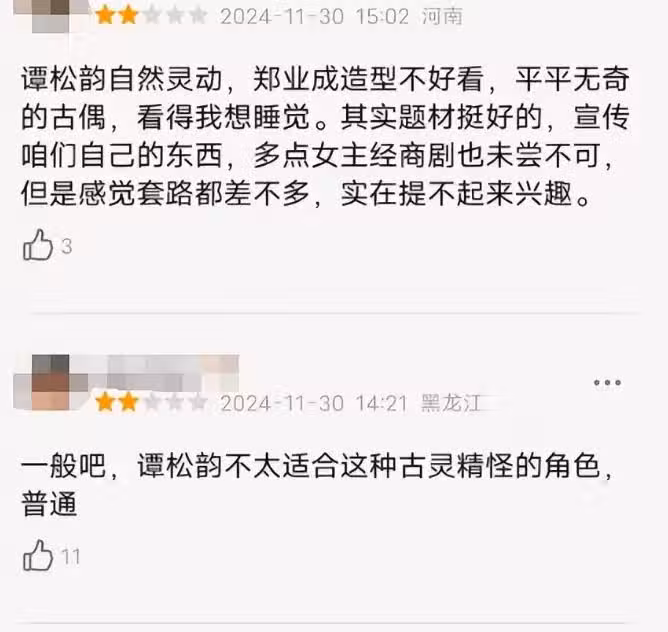Open overflow menu on the Heilongjiang review
The image size is (668, 632).
pyautogui.click(x=607, y=383)
